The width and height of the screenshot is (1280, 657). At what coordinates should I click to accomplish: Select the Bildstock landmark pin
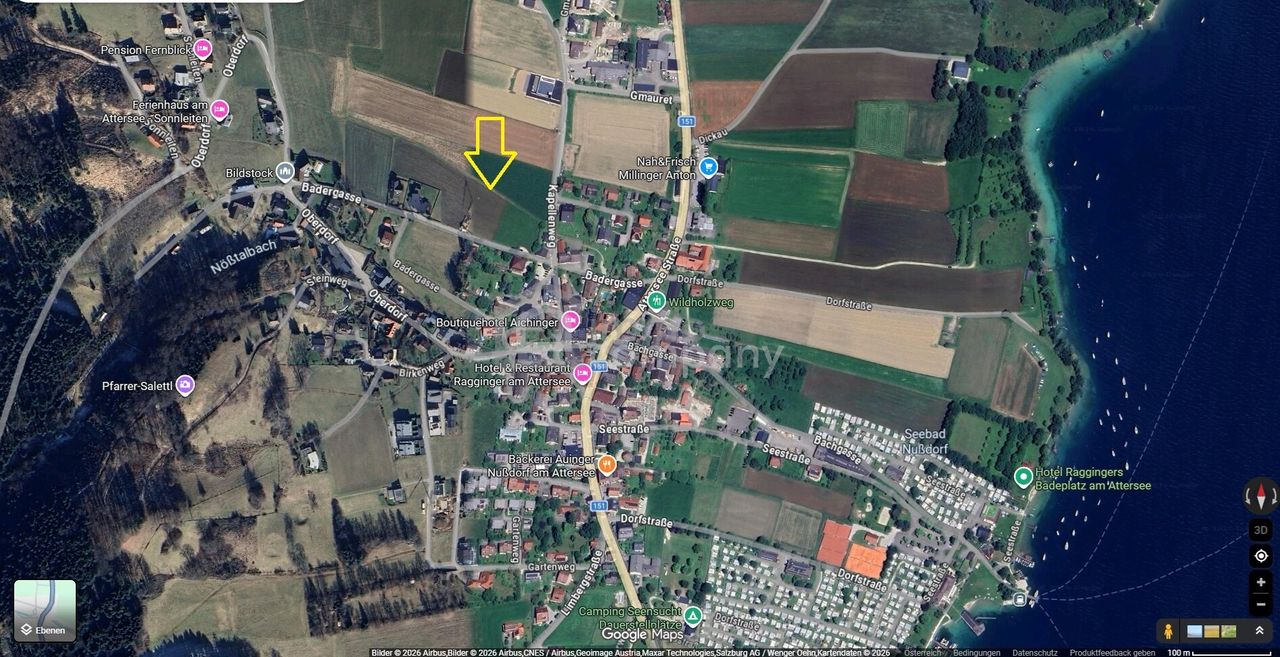pyautogui.click(x=285, y=172)
